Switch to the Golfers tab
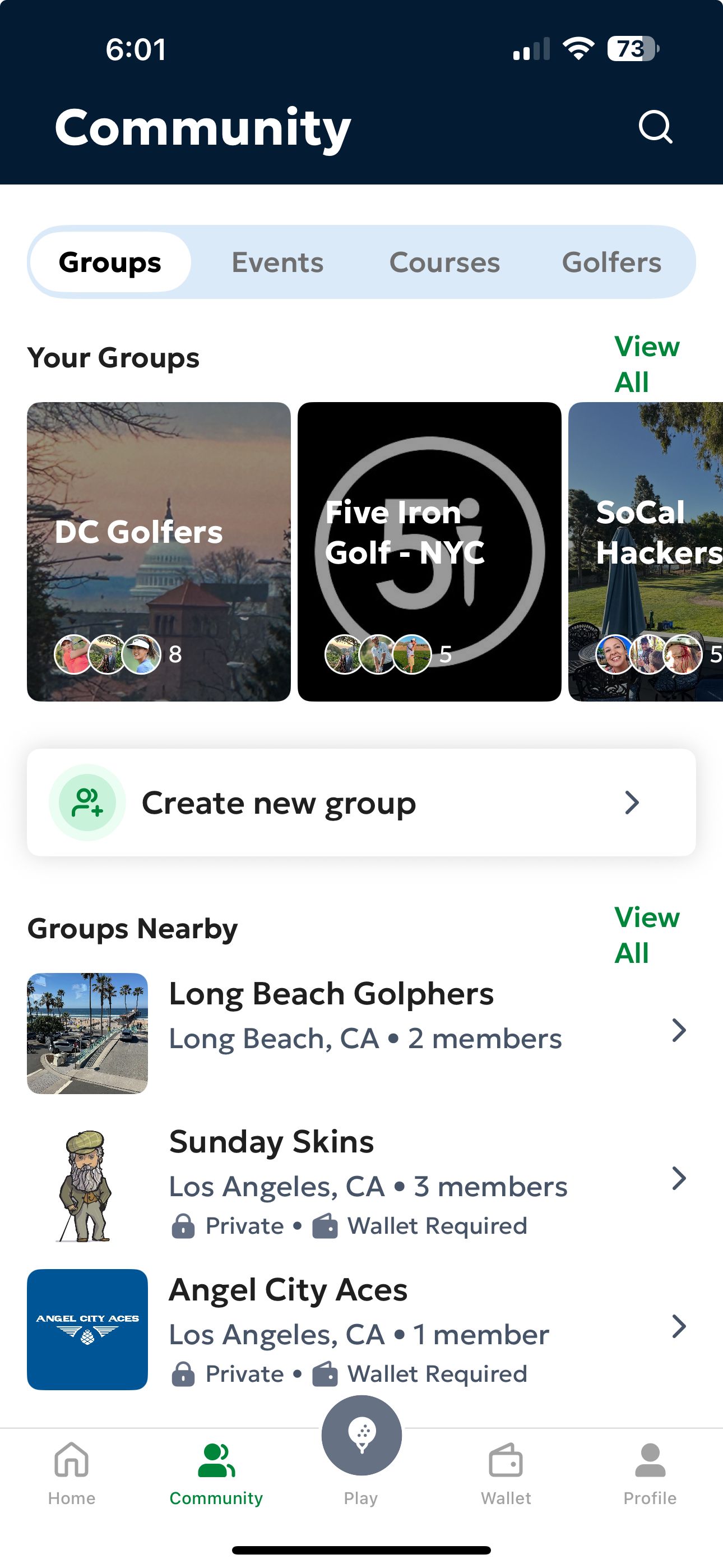This screenshot has height=1568, width=723. click(x=611, y=262)
